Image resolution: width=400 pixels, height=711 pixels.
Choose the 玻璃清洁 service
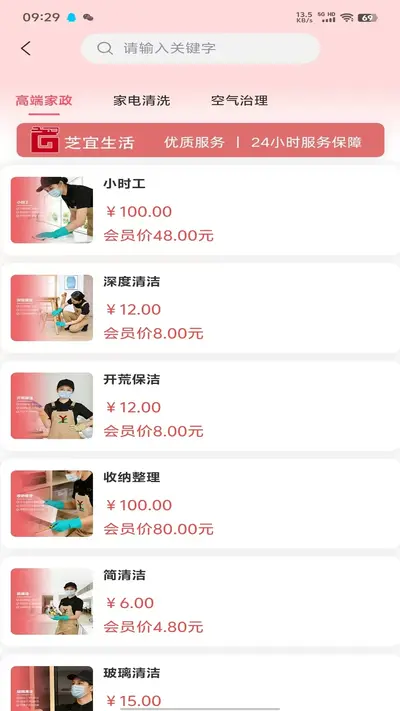[200, 683]
